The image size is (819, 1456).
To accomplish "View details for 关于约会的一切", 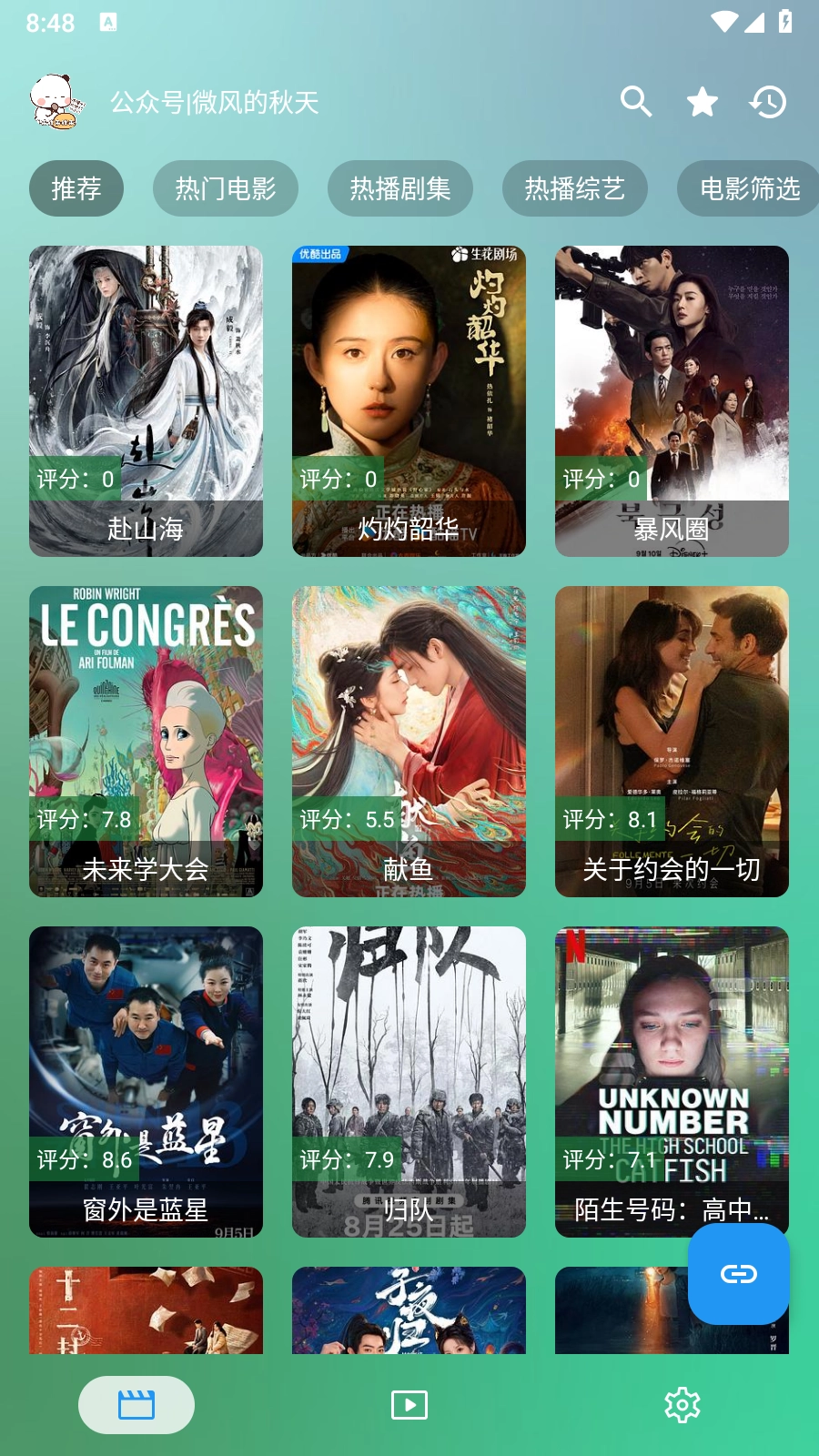I will point(672,741).
